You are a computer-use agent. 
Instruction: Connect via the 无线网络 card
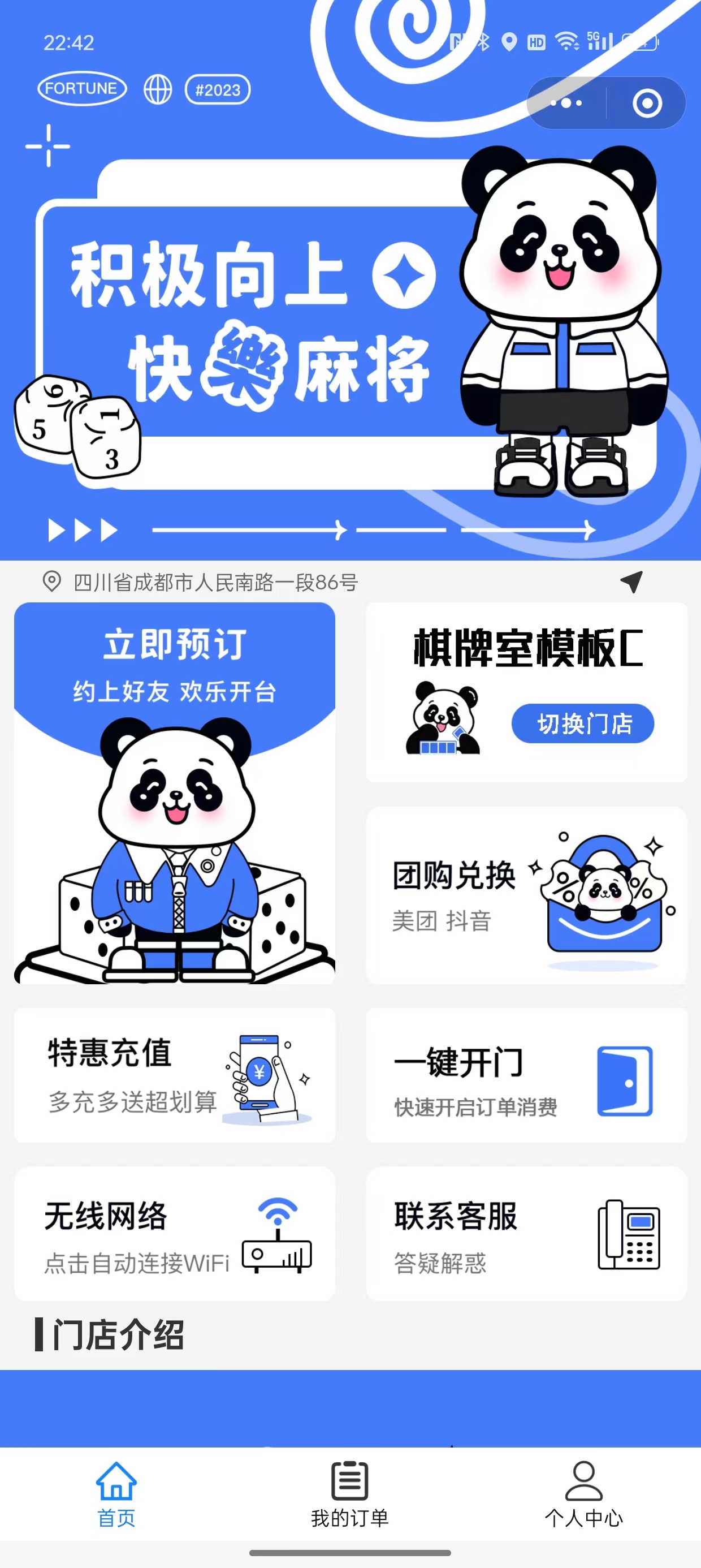coord(175,1234)
